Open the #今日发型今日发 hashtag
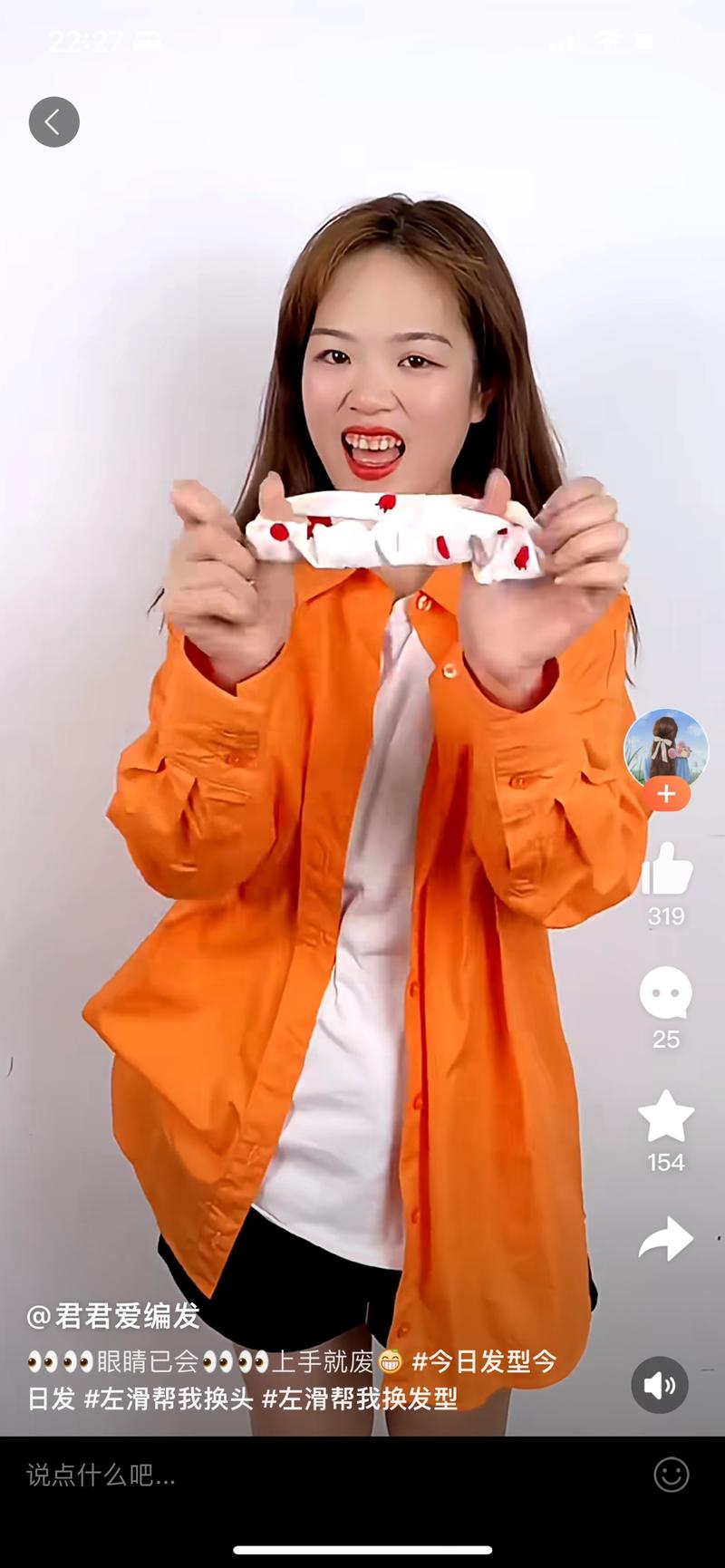This screenshot has height=1568, width=725. coord(484,1361)
